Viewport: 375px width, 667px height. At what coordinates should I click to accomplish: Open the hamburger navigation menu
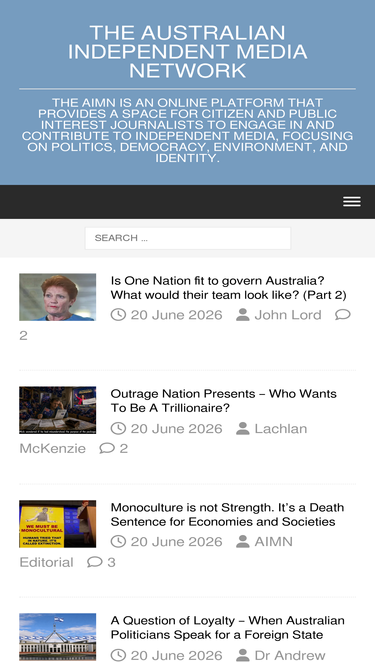[x=352, y=202]
